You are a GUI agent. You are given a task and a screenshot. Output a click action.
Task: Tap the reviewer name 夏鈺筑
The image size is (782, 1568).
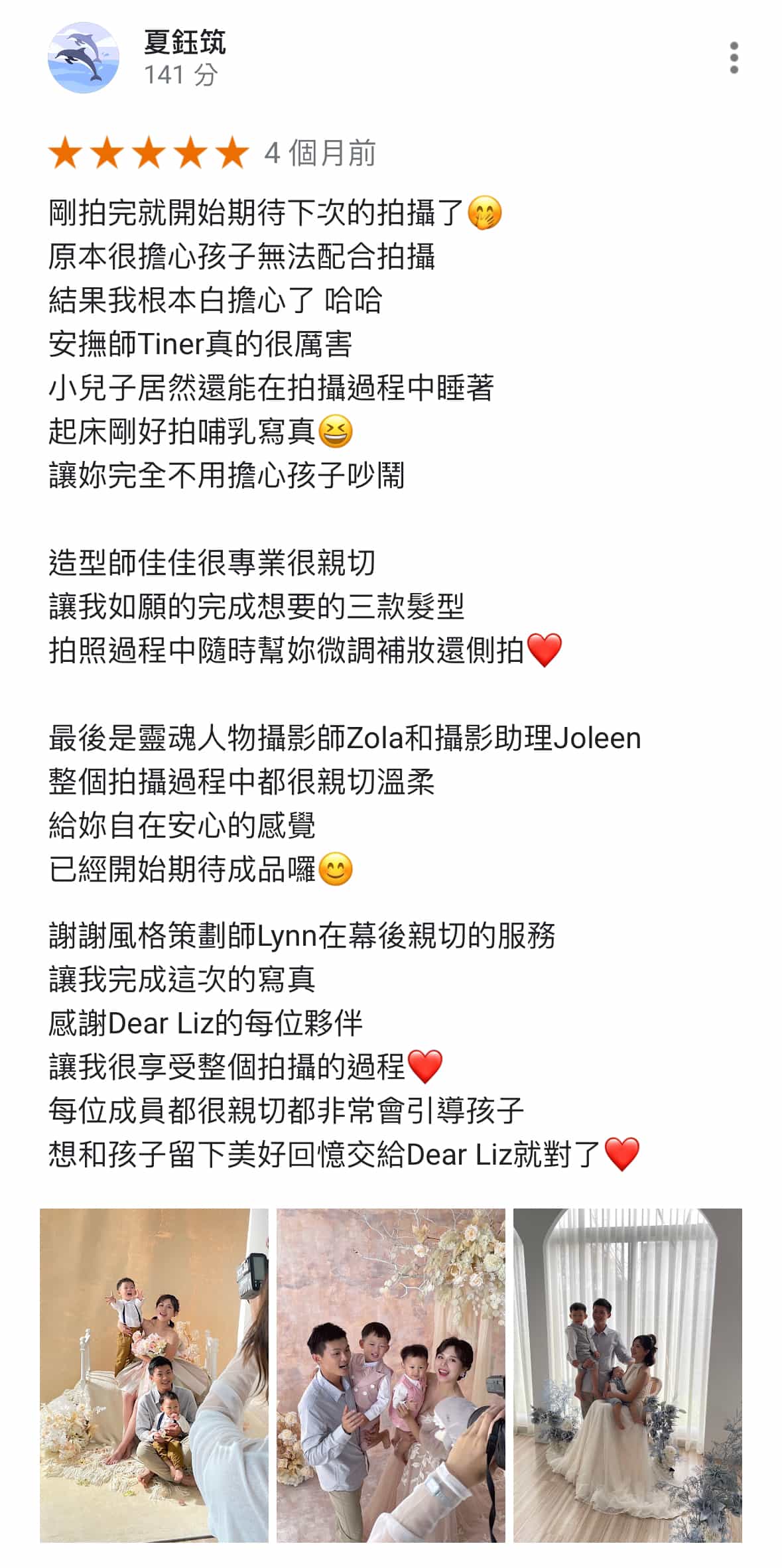pyautogui.click(x=184, y=42)
